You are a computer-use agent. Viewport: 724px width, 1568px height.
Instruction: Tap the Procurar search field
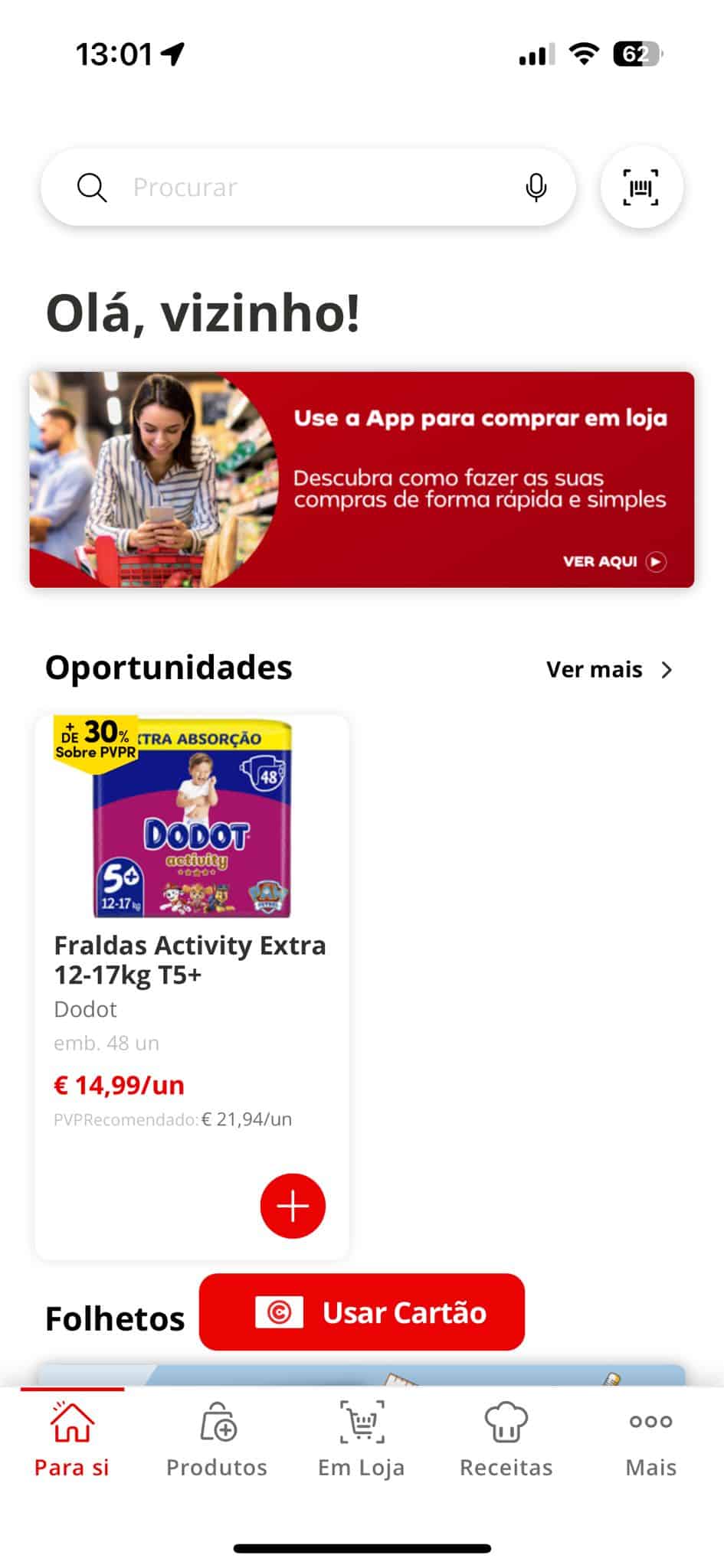coord(306,188)
